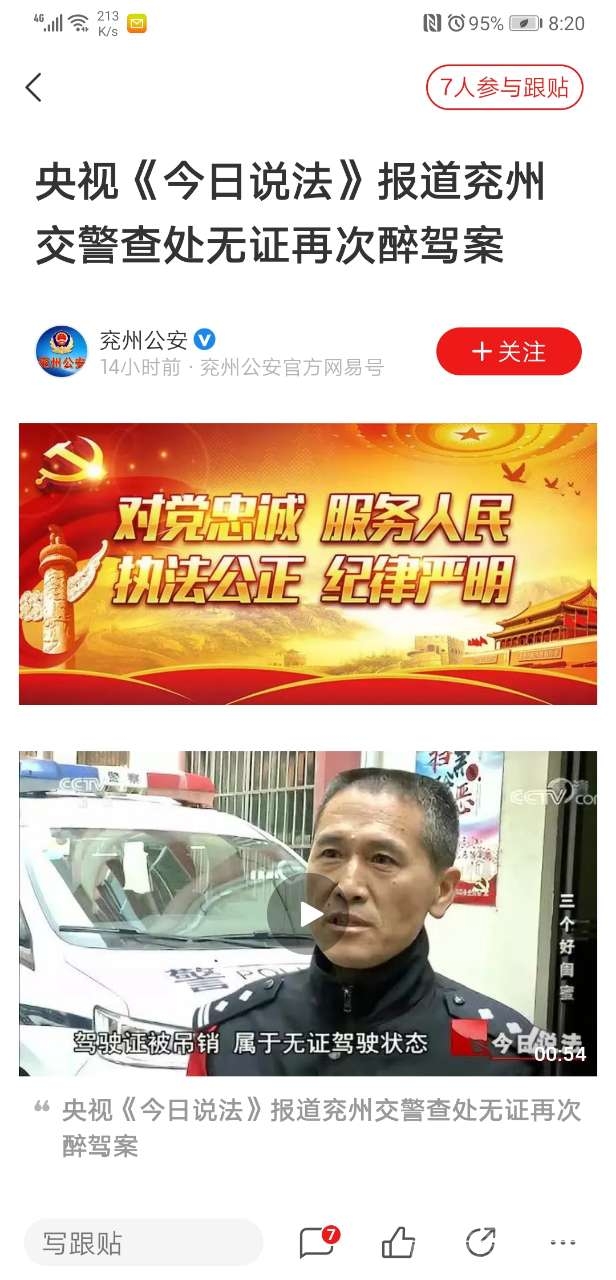Go back using the top-left arrow

point(34,88)
